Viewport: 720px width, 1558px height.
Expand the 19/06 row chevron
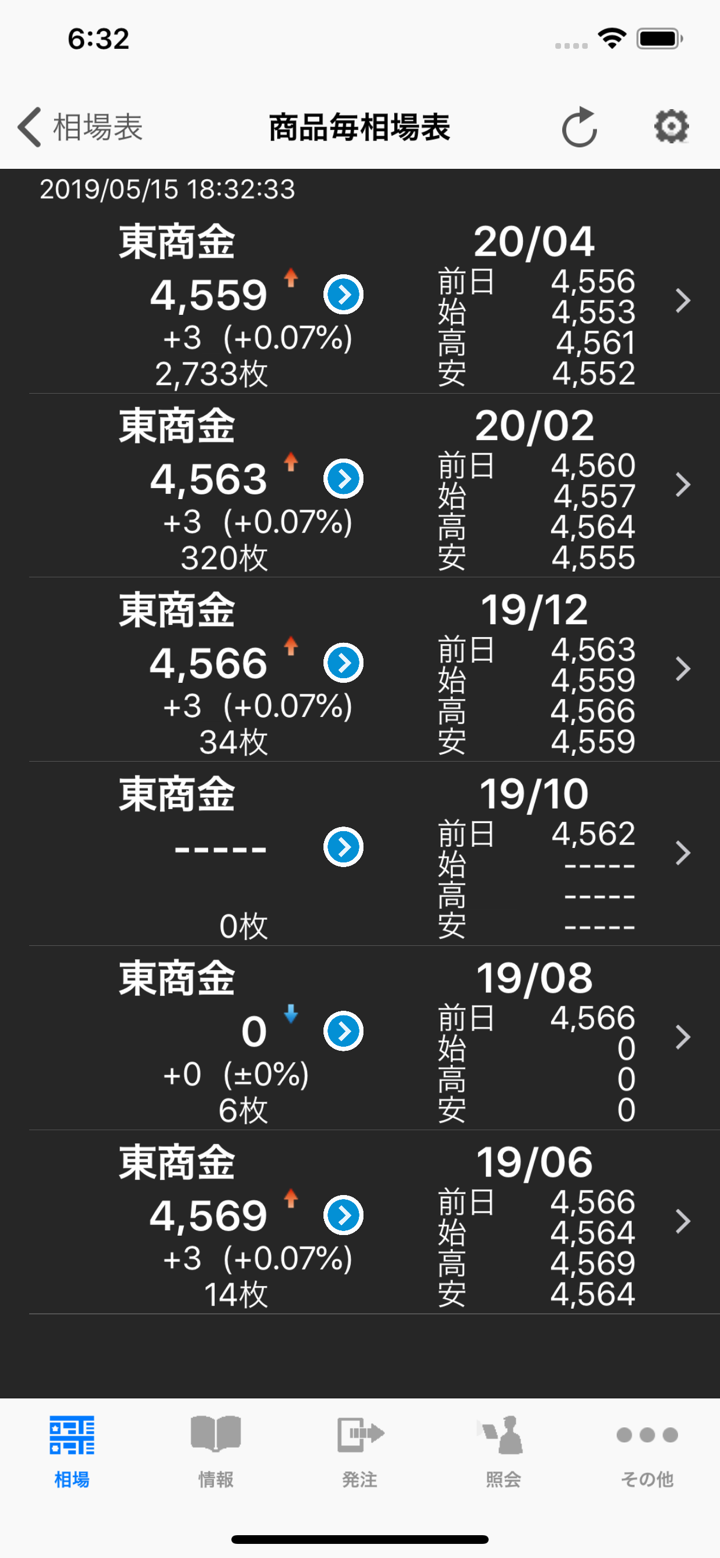point(684,1221)
